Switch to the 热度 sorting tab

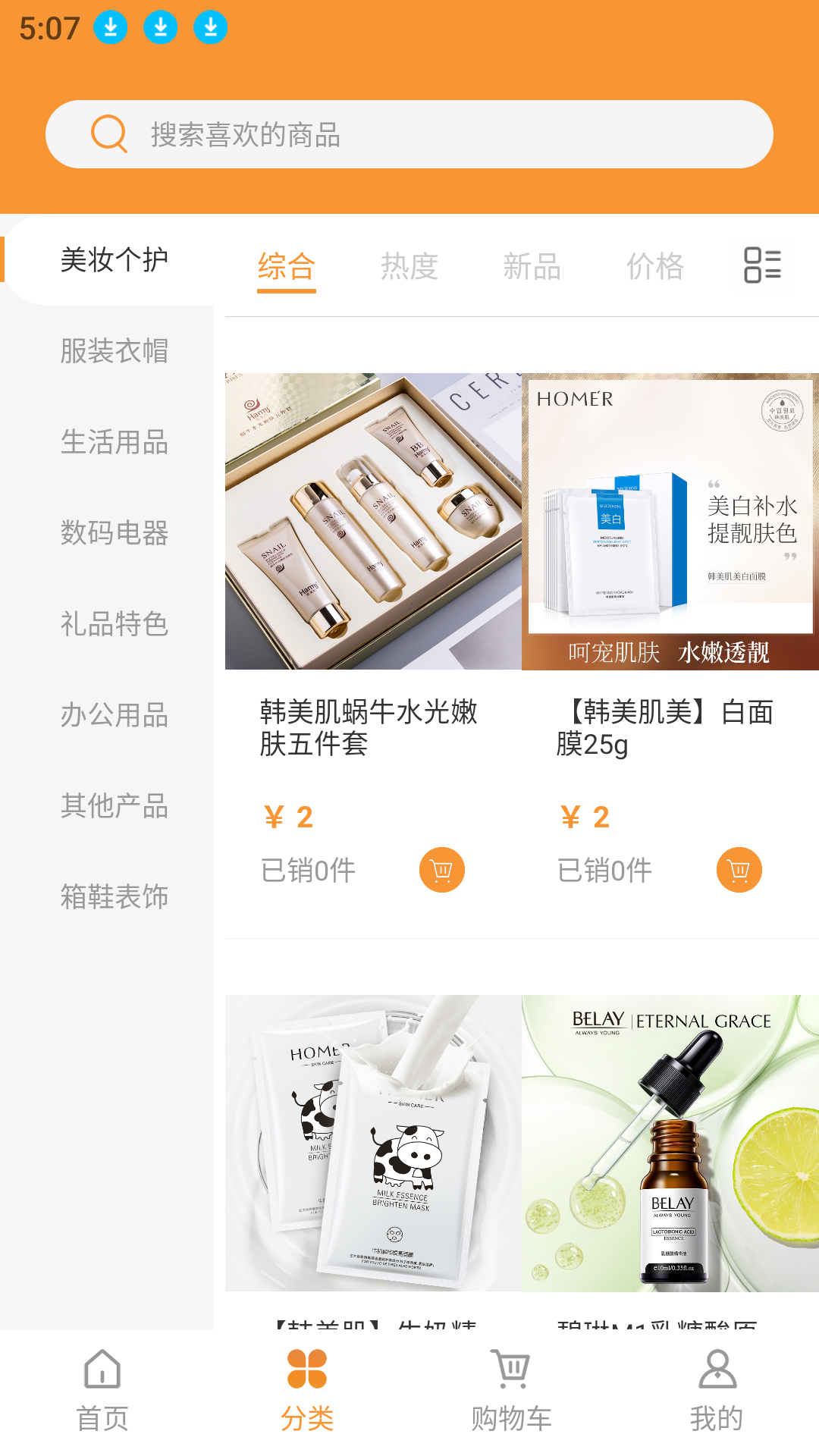409,265
